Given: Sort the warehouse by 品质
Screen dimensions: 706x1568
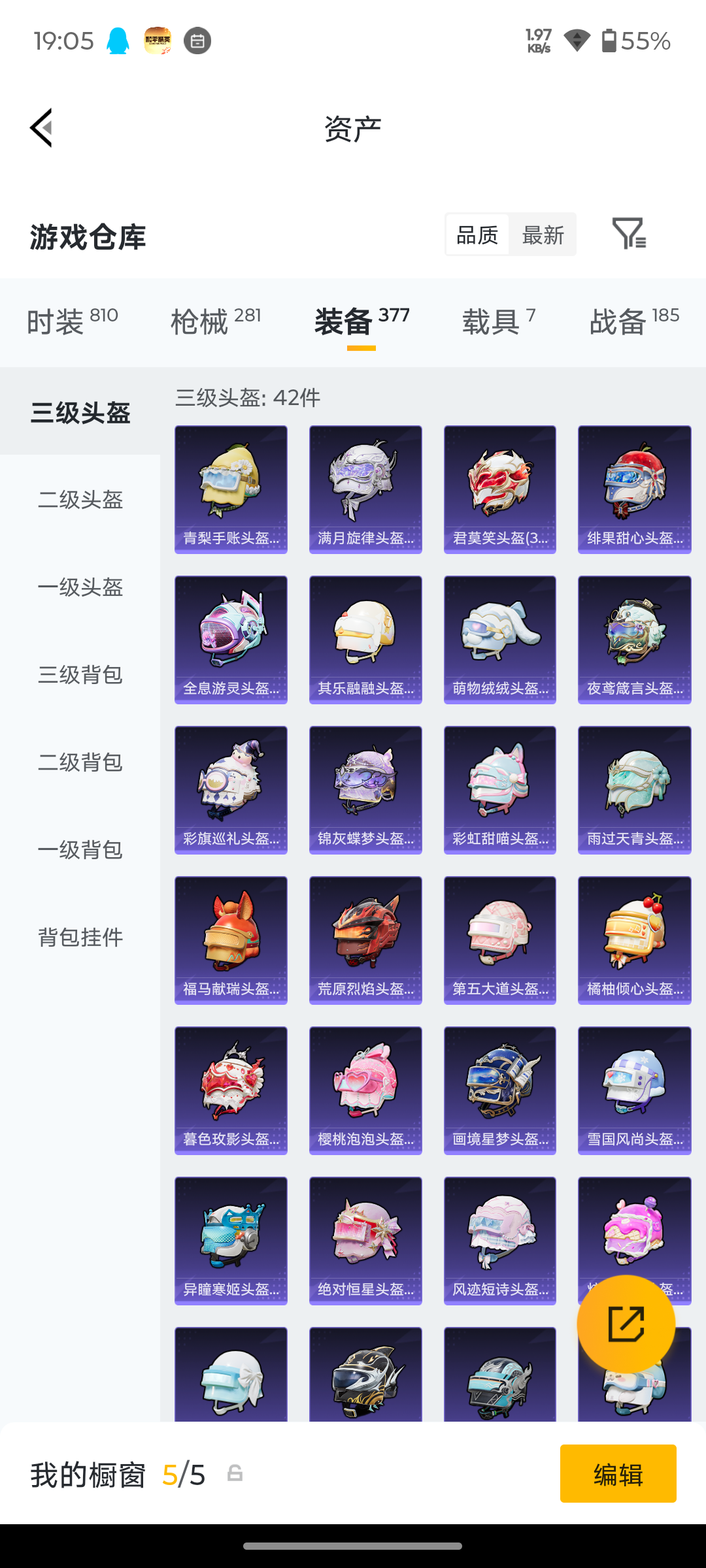Looking at the screenshot, I should [x=477, y=235].
